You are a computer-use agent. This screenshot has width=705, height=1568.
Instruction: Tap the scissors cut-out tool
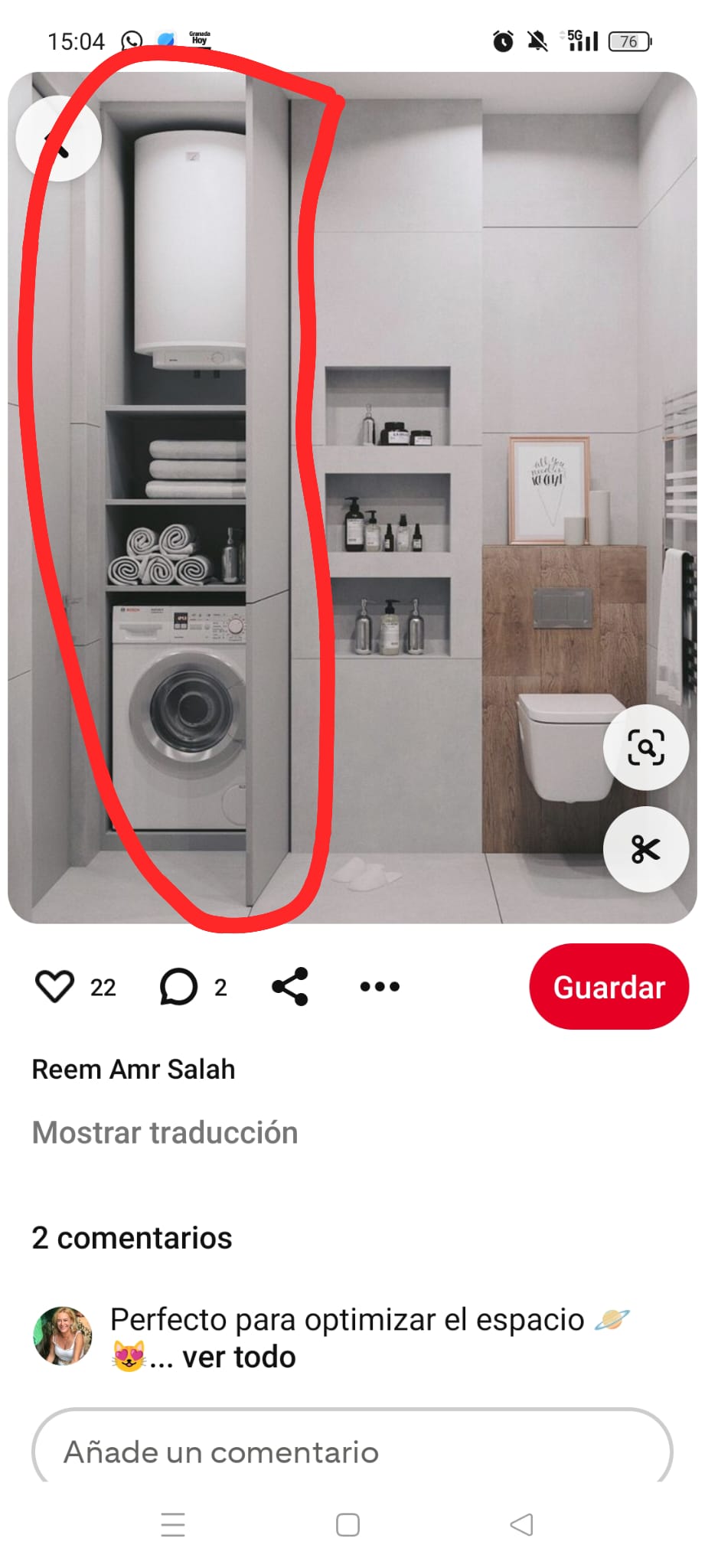(x=645, y=849)
